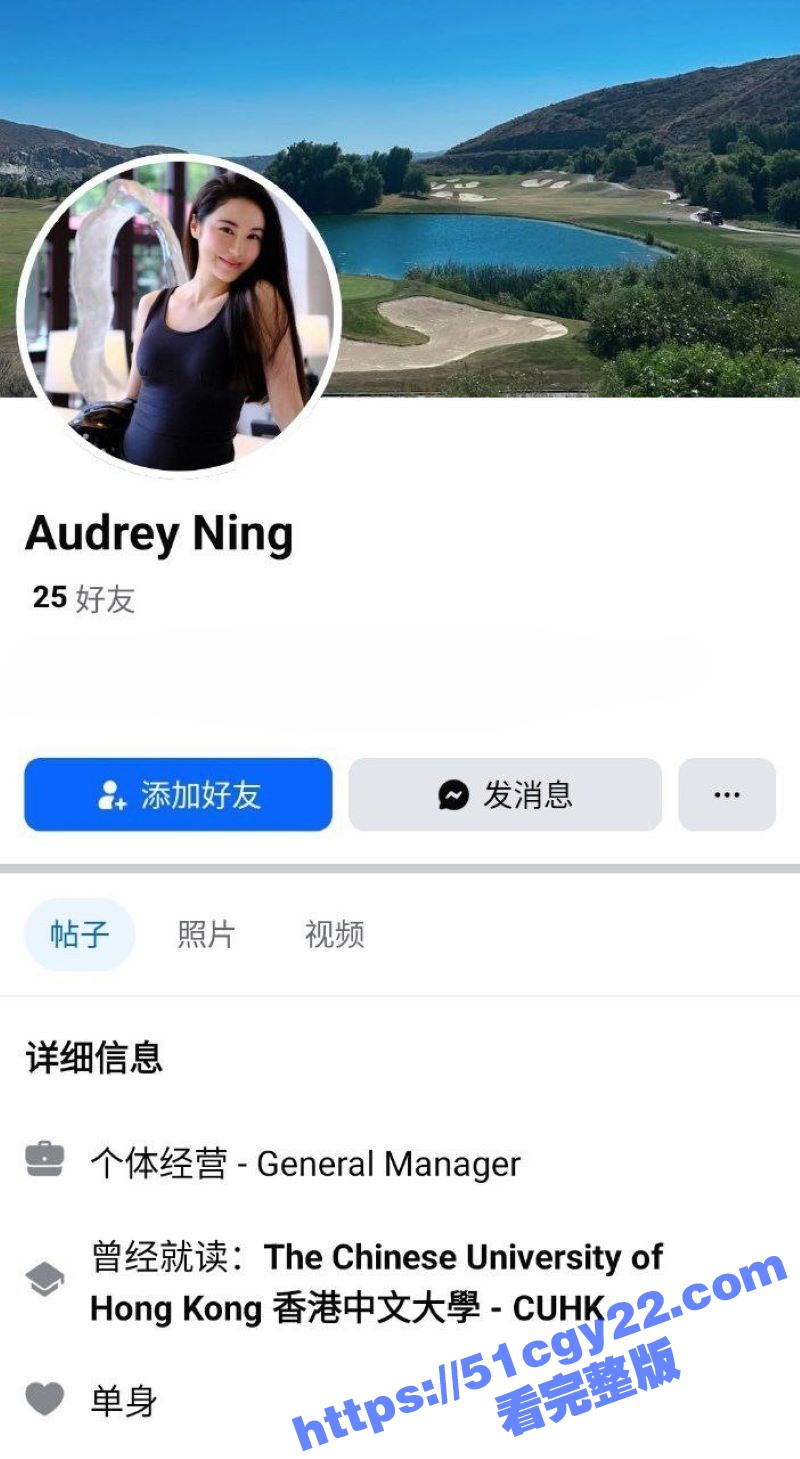Select the 帖子 tab

click(79, 935)
